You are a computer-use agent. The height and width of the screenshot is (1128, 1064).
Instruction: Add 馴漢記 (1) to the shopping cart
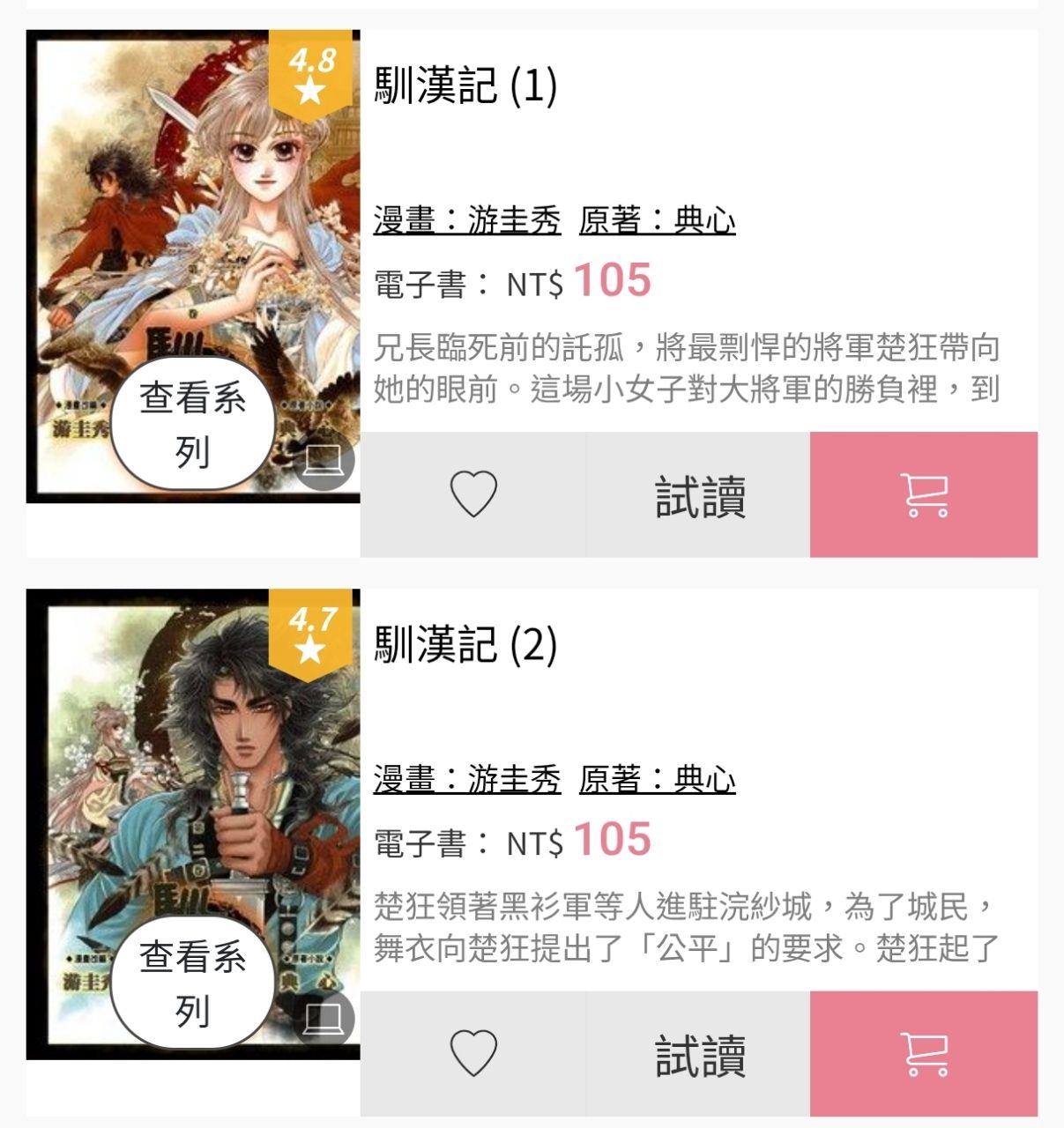point(923,494)
